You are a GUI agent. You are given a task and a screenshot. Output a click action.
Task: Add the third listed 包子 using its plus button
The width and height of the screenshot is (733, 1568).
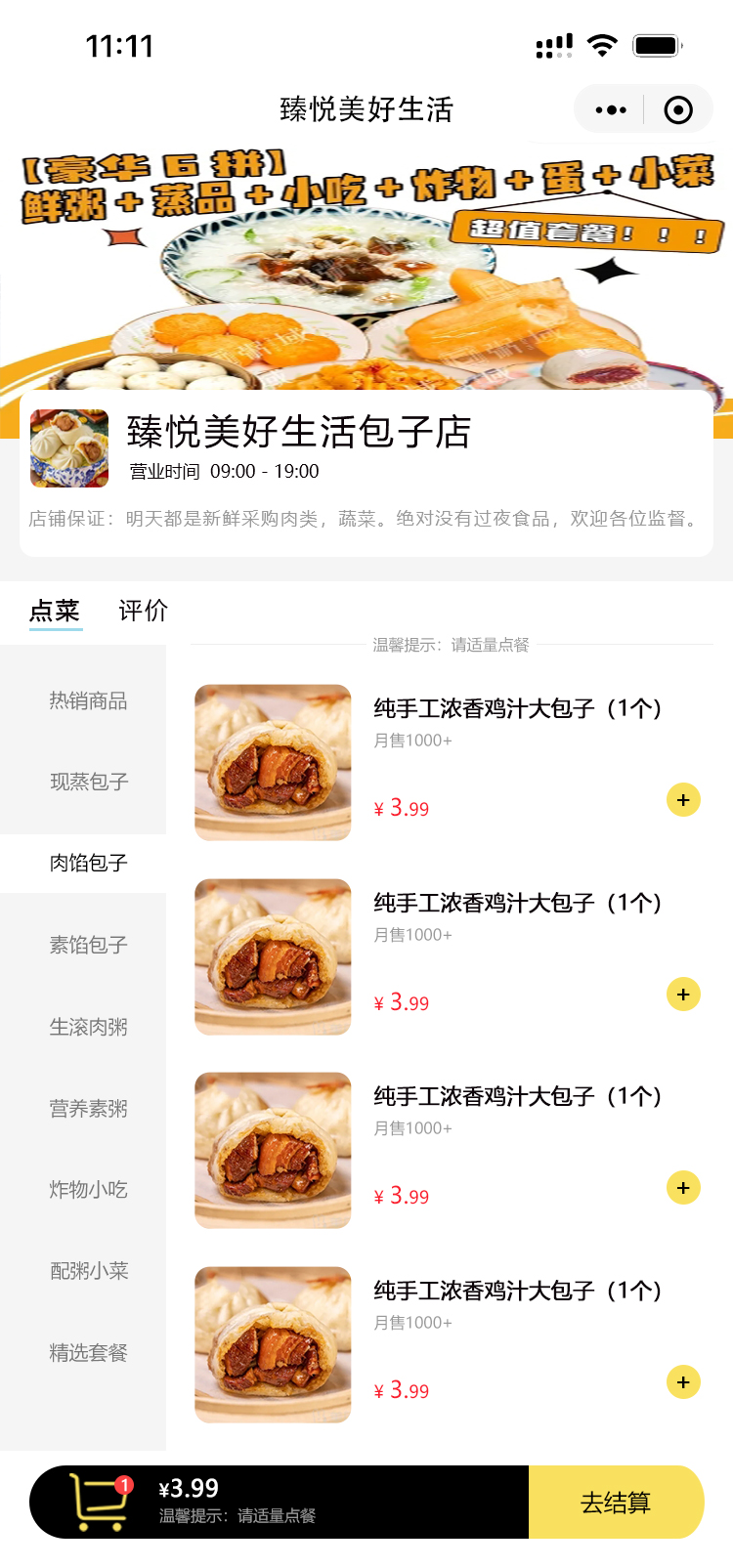682,1188
